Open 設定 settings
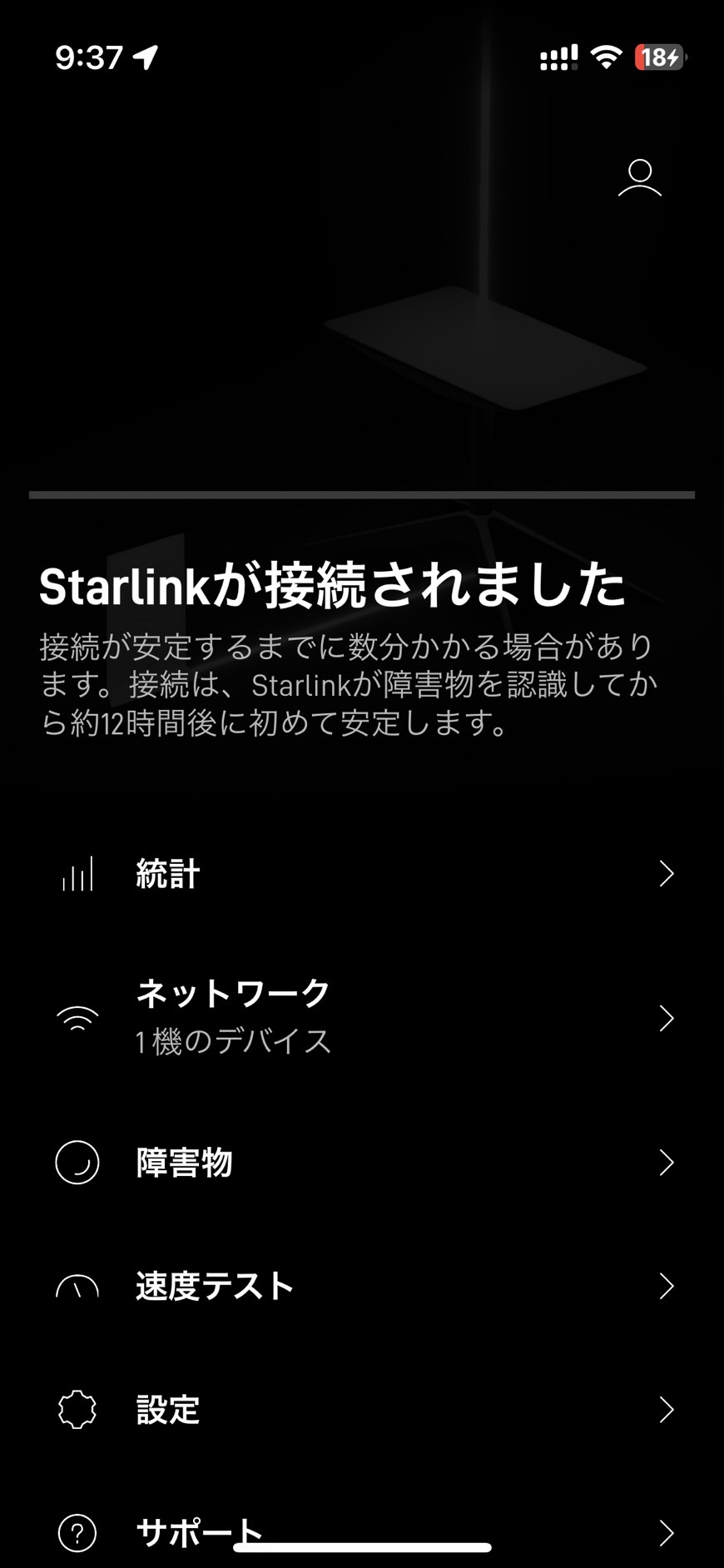The height and width of the screenshot is (1568, 724). [362, 1410]
